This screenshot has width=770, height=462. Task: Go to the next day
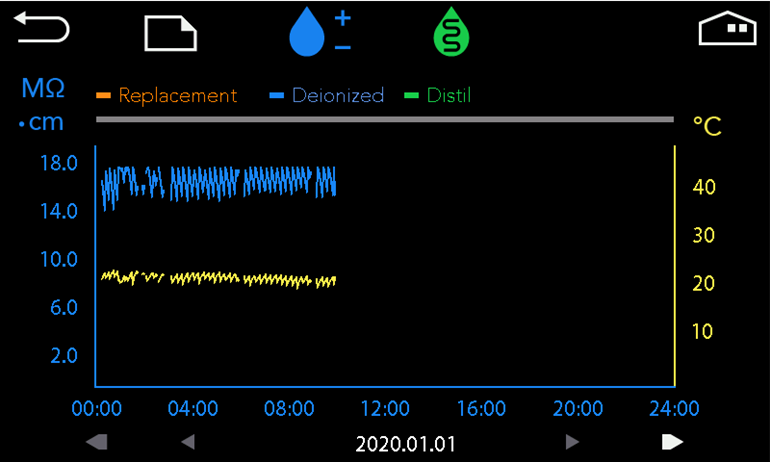pyautogui.click(x=572, y=441)
